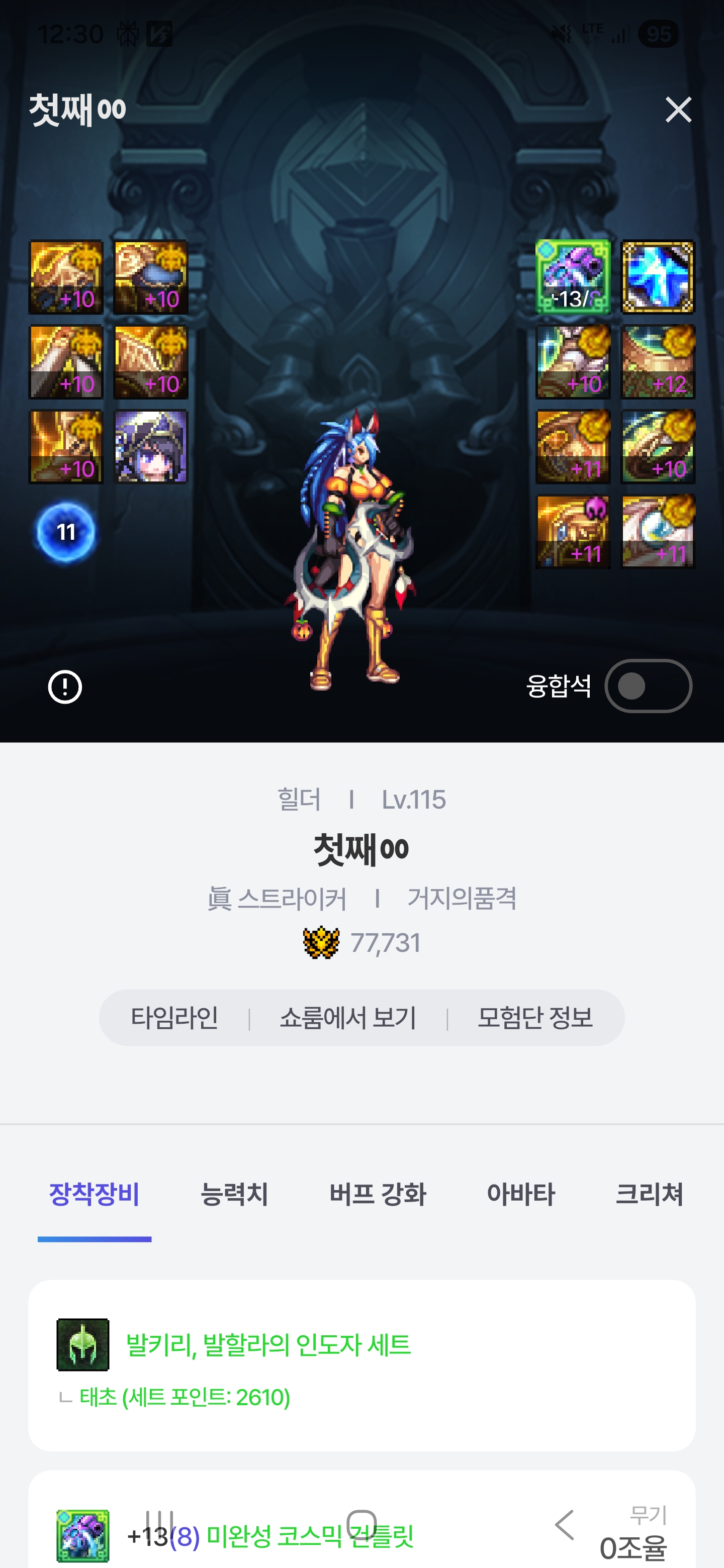Open the exclamation info icon
This screenshot has width=724, height=1568.
pyautogui.click(x=64, y=687)
